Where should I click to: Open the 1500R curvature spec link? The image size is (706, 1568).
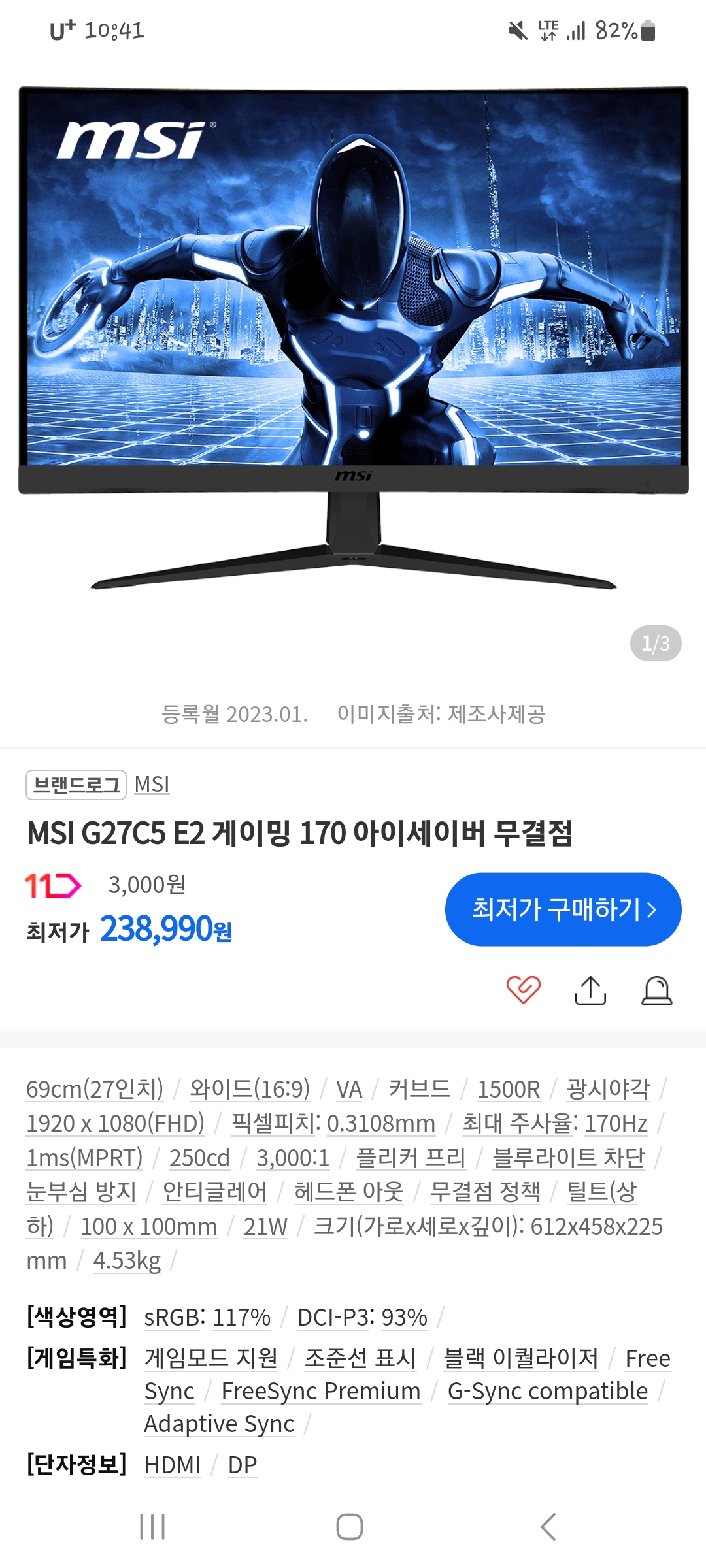[509, 1089]
